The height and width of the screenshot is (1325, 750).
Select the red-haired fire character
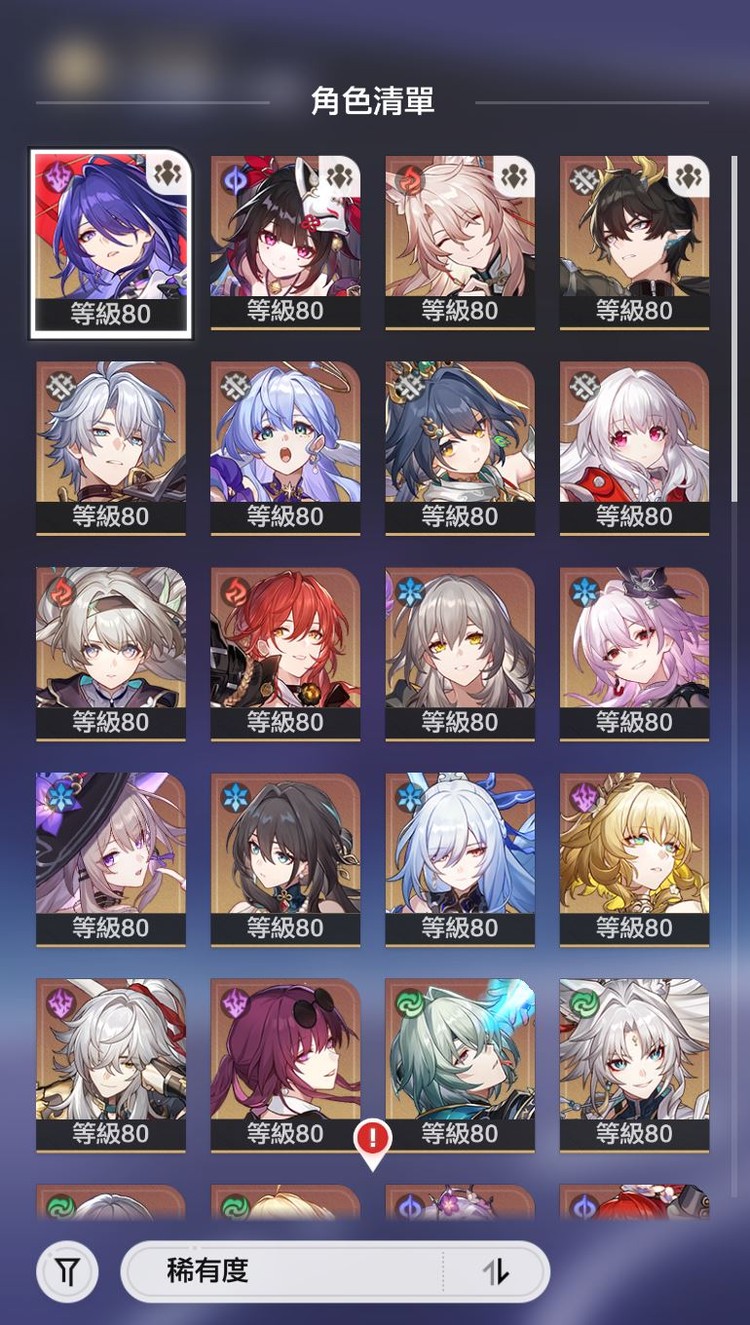(285, 650)
